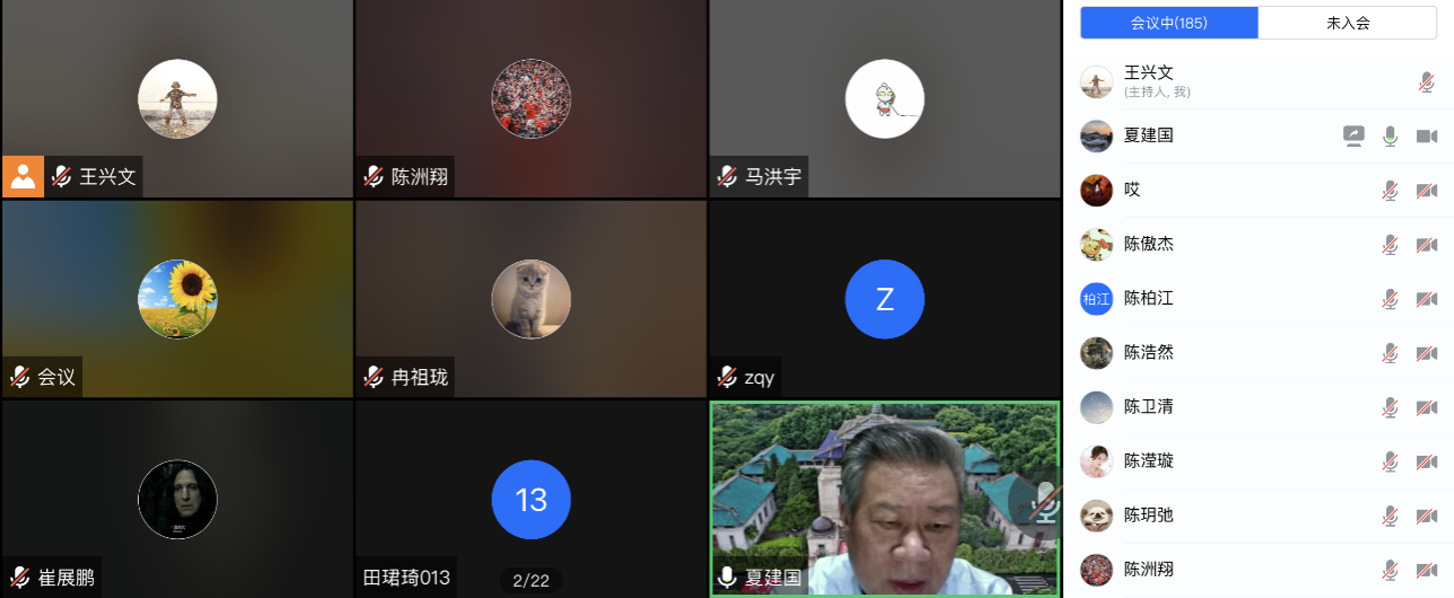Tap the camera icon beside 陈柏江
Screen dimensions: 1454x598
pos(1426,298)
